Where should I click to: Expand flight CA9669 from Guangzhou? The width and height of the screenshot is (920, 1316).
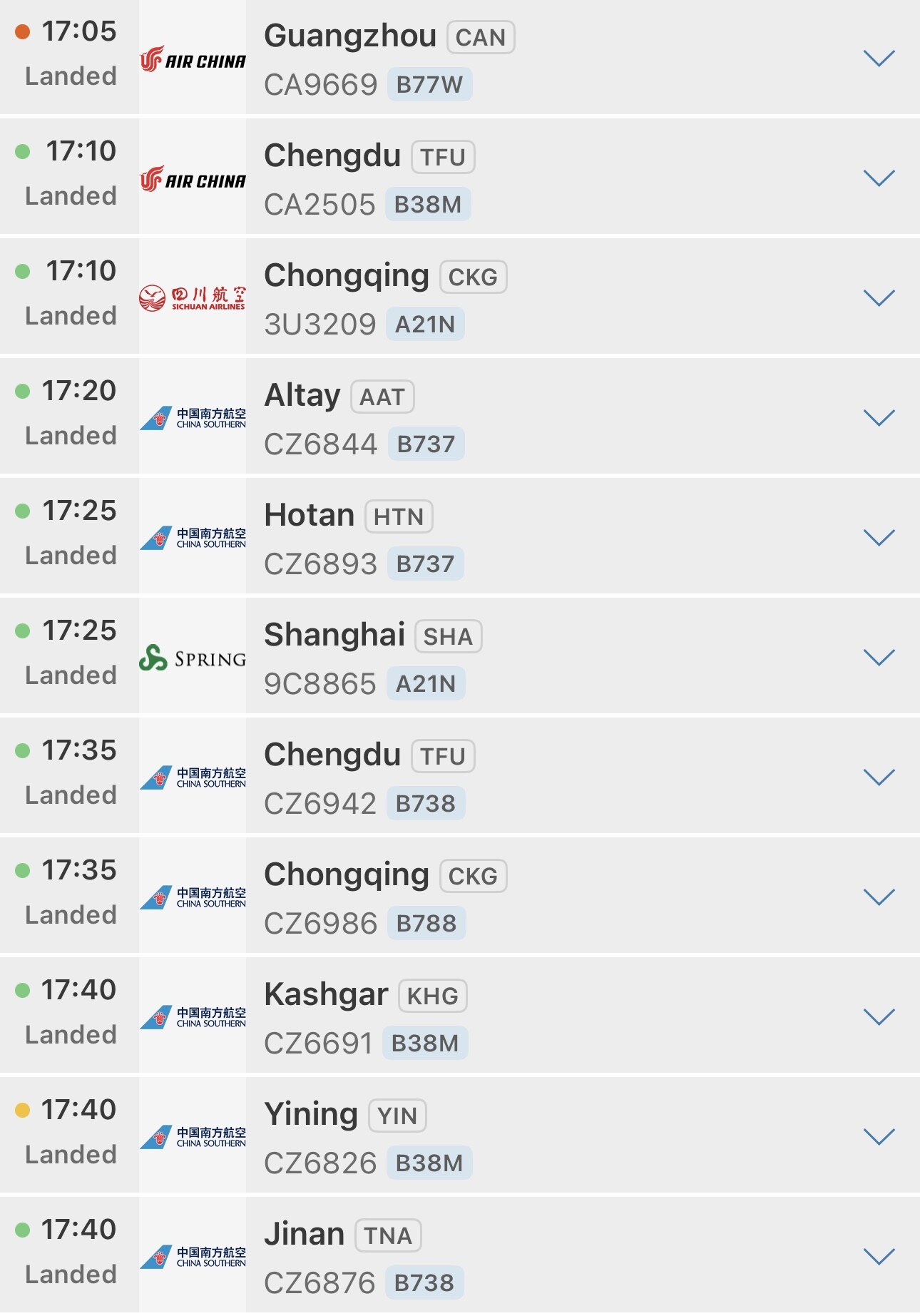click(x=879, y=58)
